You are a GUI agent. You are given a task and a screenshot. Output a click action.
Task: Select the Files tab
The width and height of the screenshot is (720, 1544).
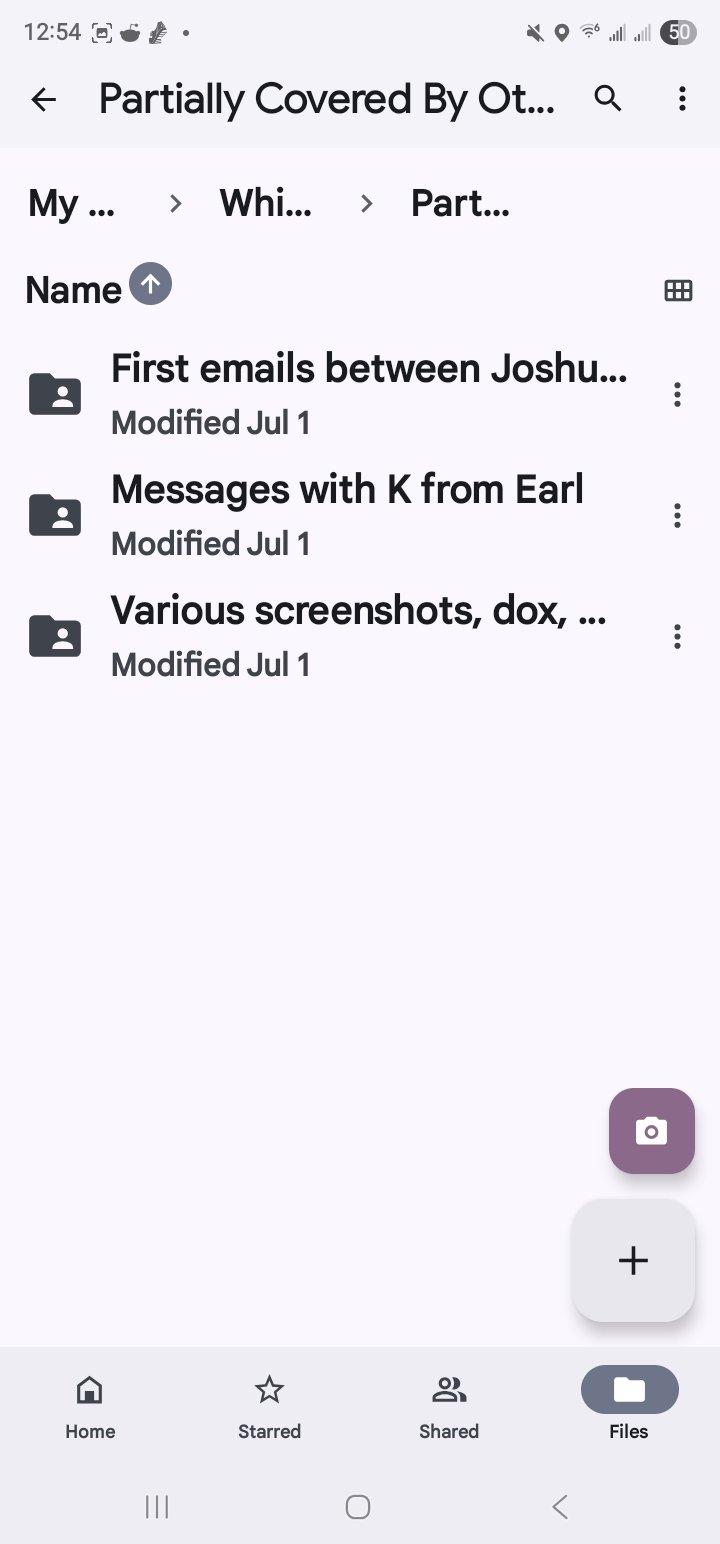click(629, 1408)
